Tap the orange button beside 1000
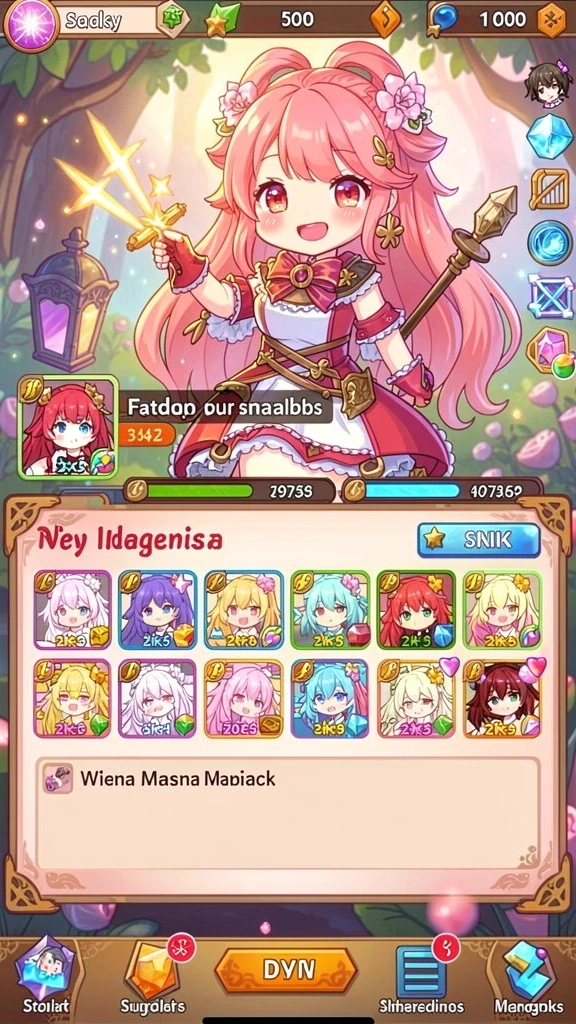Image resolution: width=576 pixels, height=1024 pixels. tap(551, 20)
